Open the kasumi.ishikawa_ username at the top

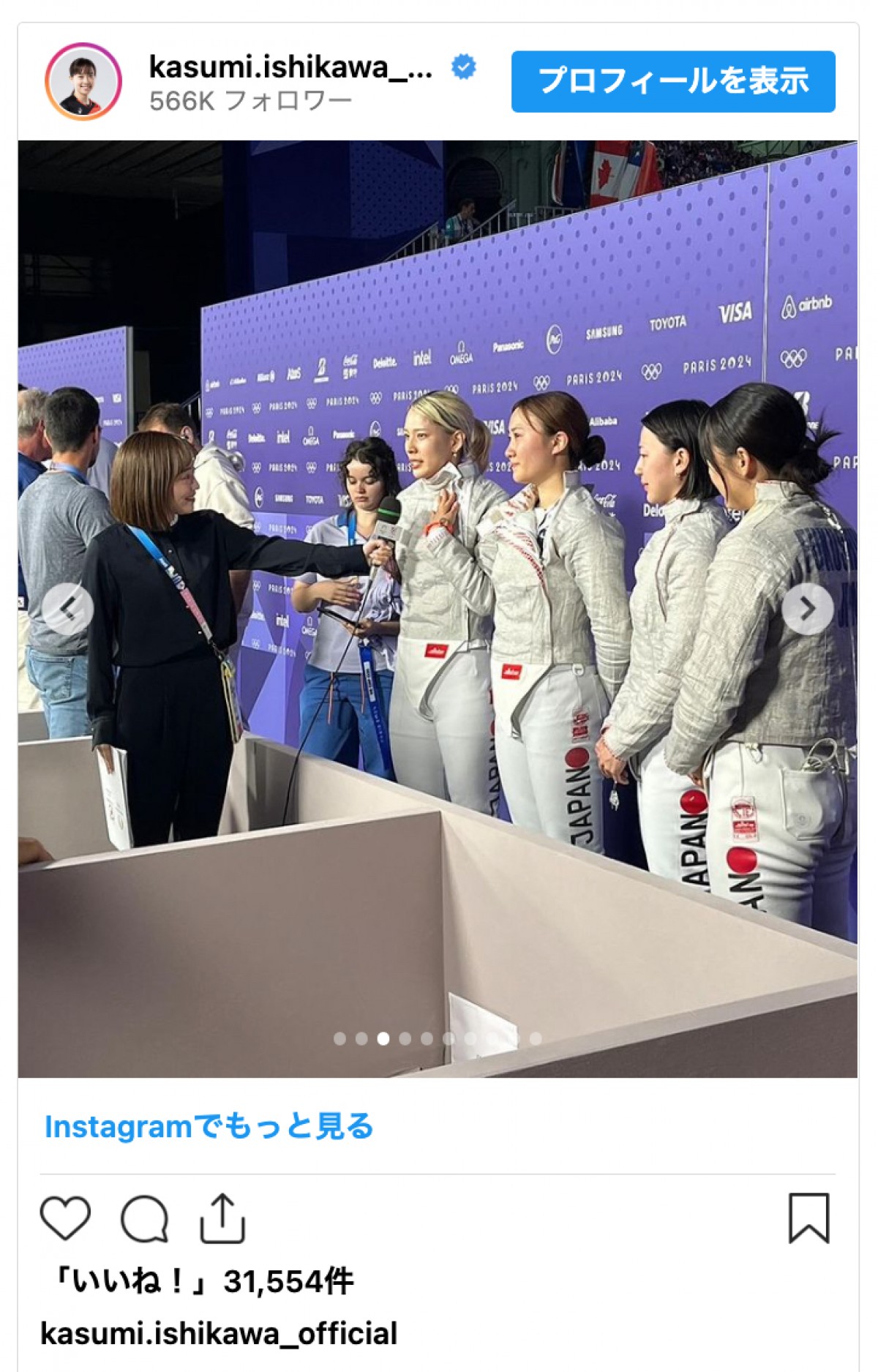290,68
